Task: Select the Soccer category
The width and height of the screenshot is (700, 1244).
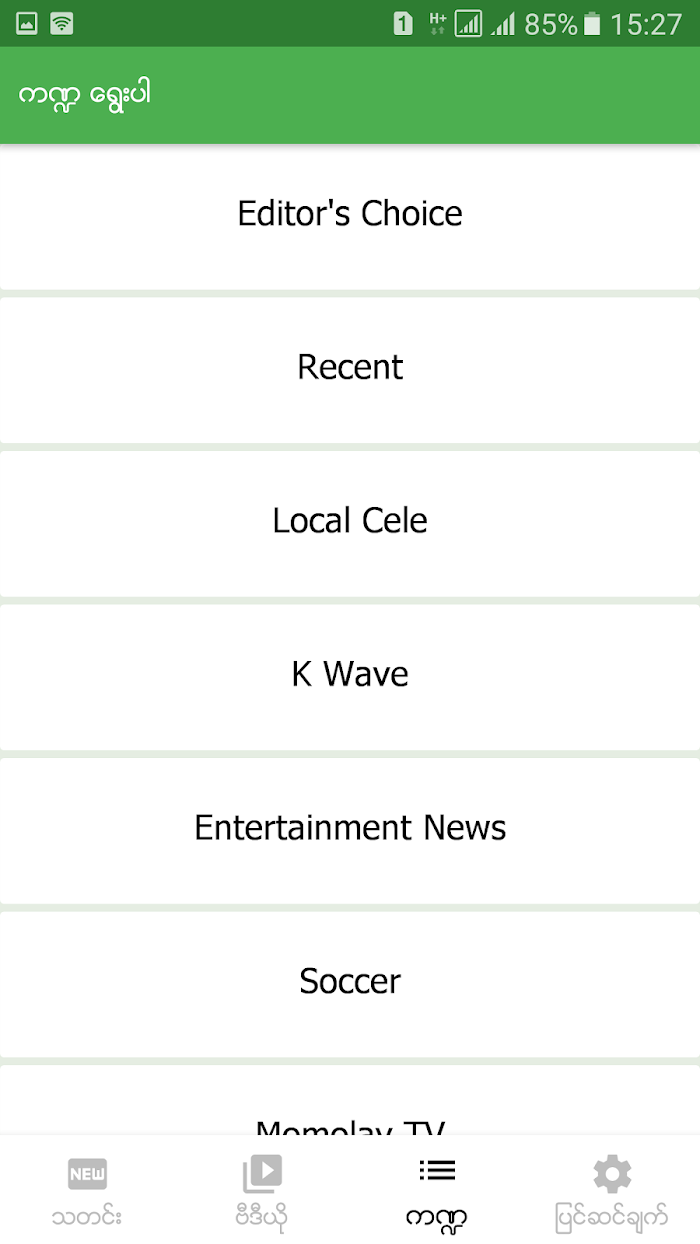Action: 350,982
